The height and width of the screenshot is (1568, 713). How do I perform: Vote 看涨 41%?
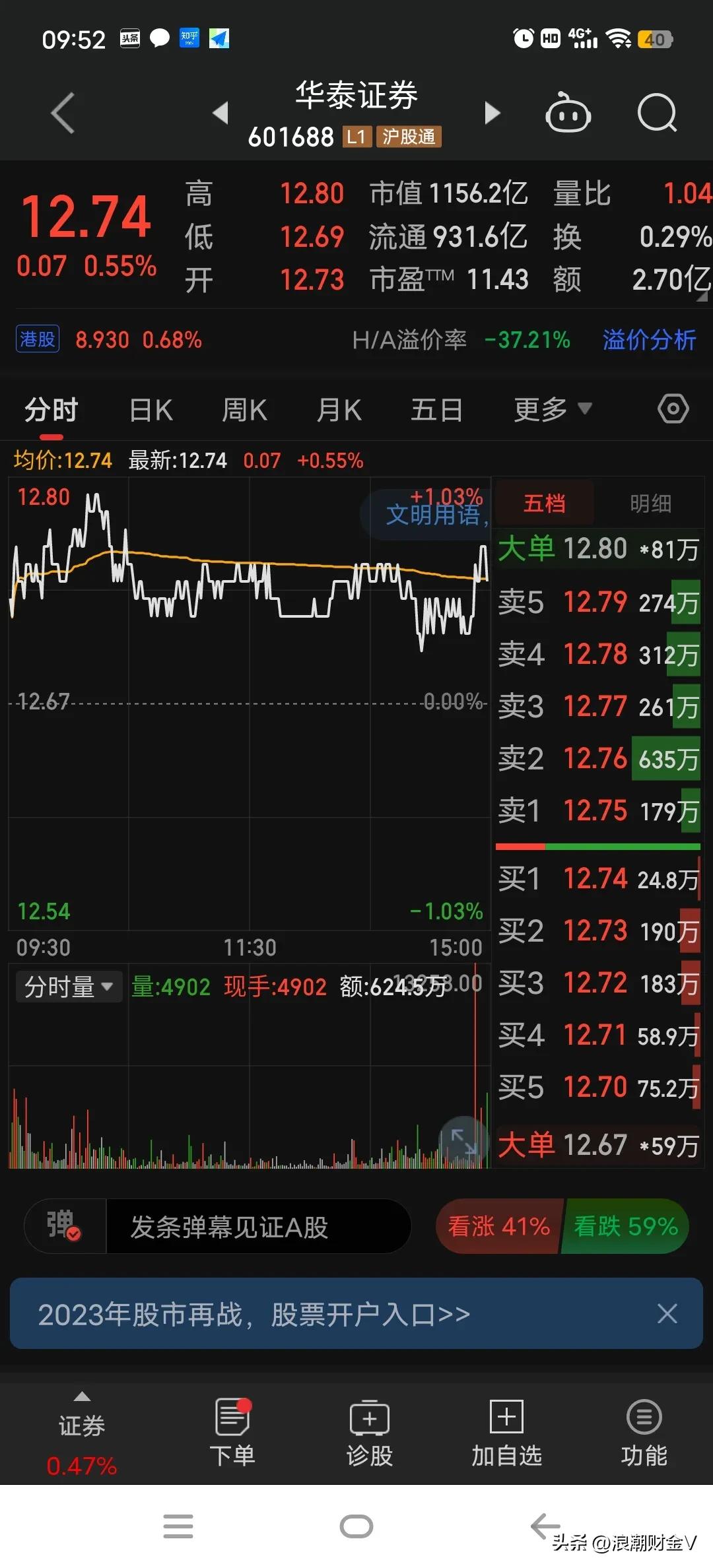tap(498, 1227)
